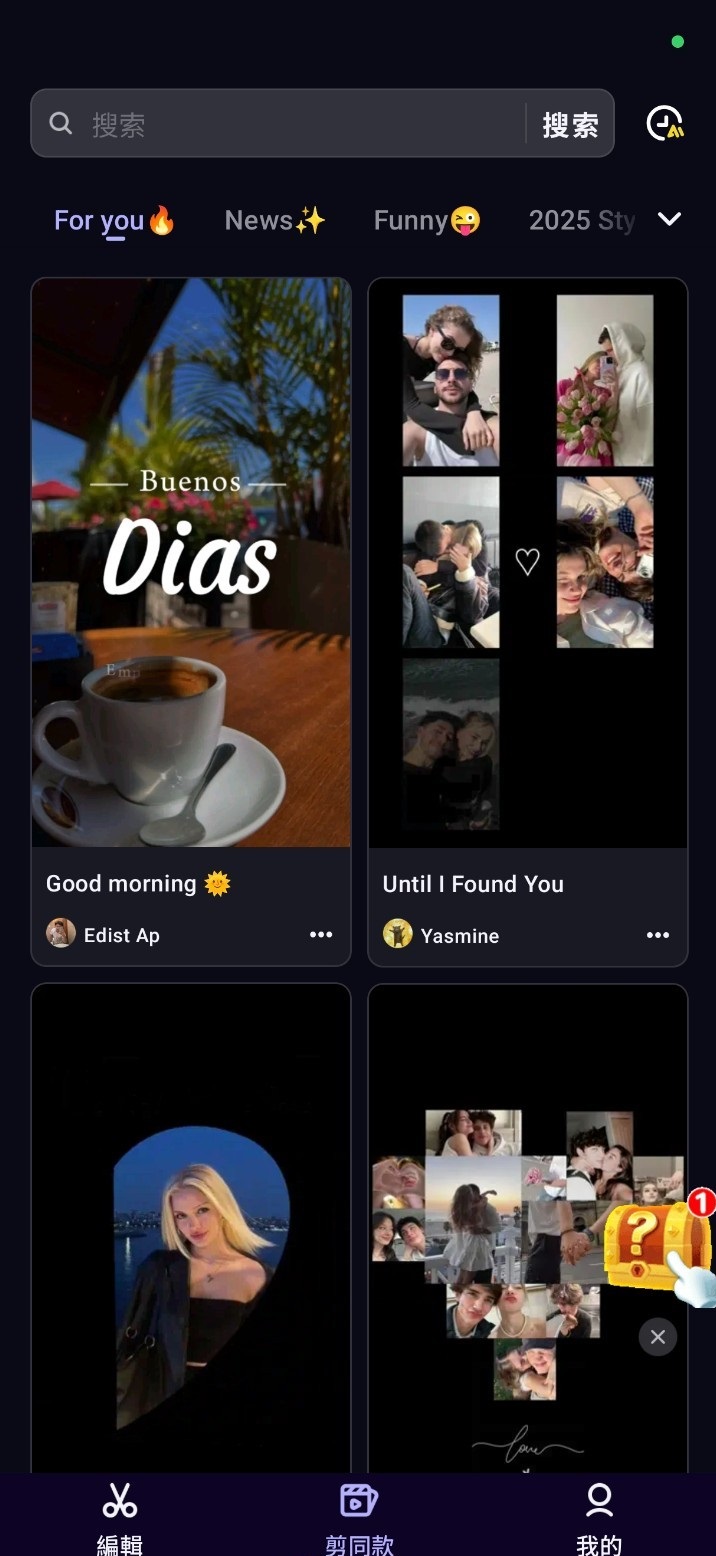Dismiss the treasure chest popup
The image size is (716, 1556).
[x=658, y=1337]
